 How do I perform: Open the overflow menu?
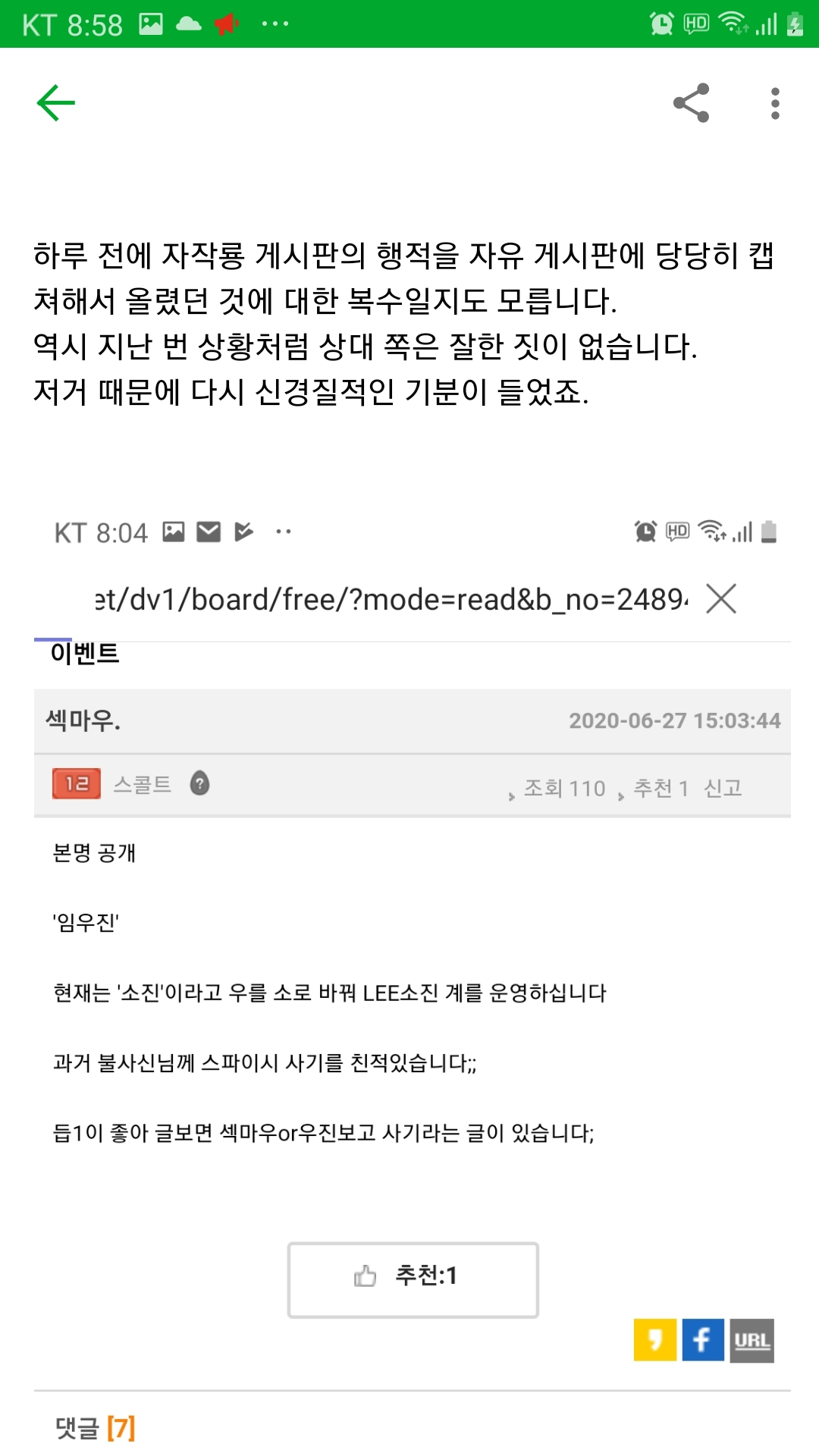pos(774,103)
